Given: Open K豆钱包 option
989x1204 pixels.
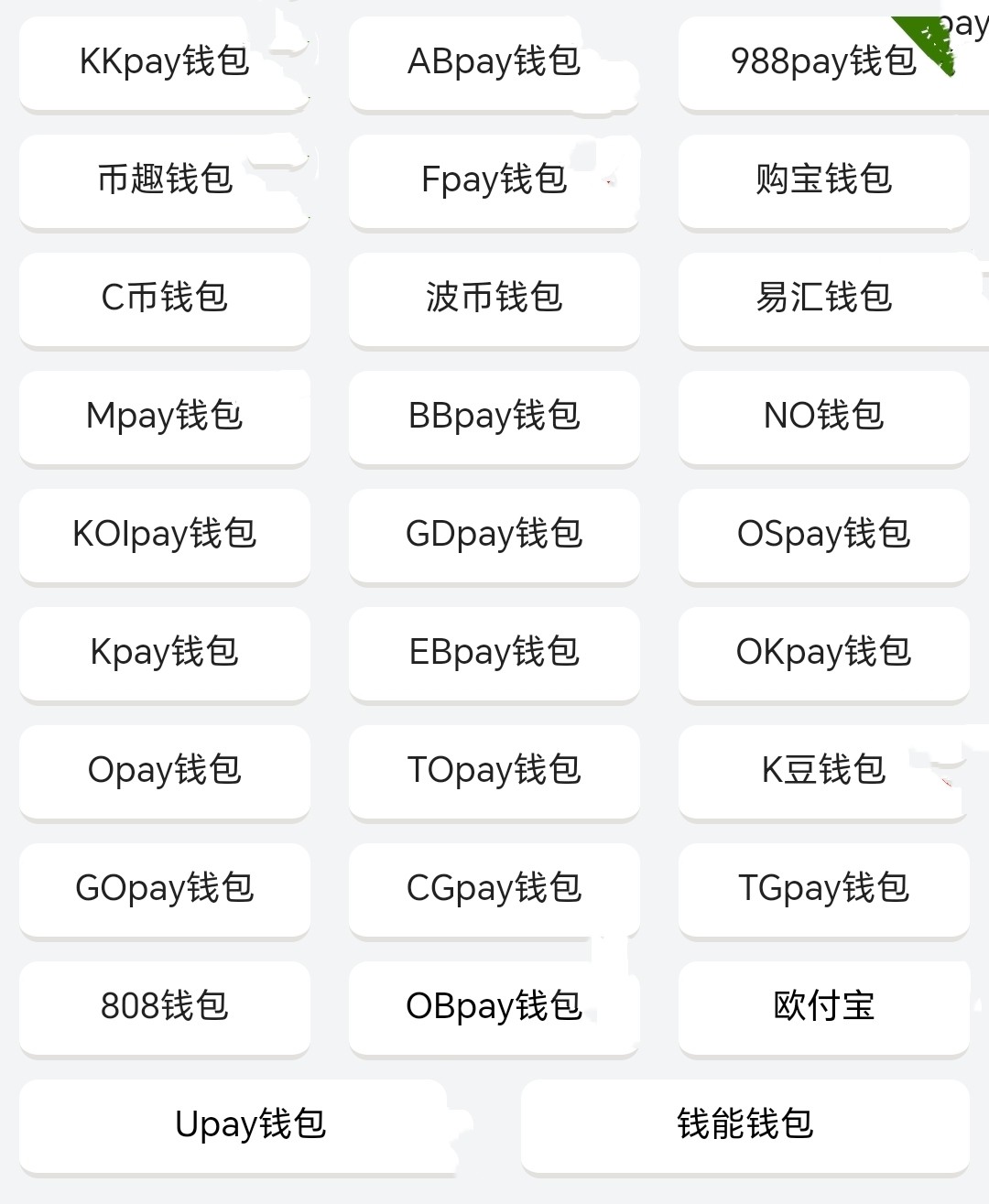Looking at the screenshot, I should point(823,770).
